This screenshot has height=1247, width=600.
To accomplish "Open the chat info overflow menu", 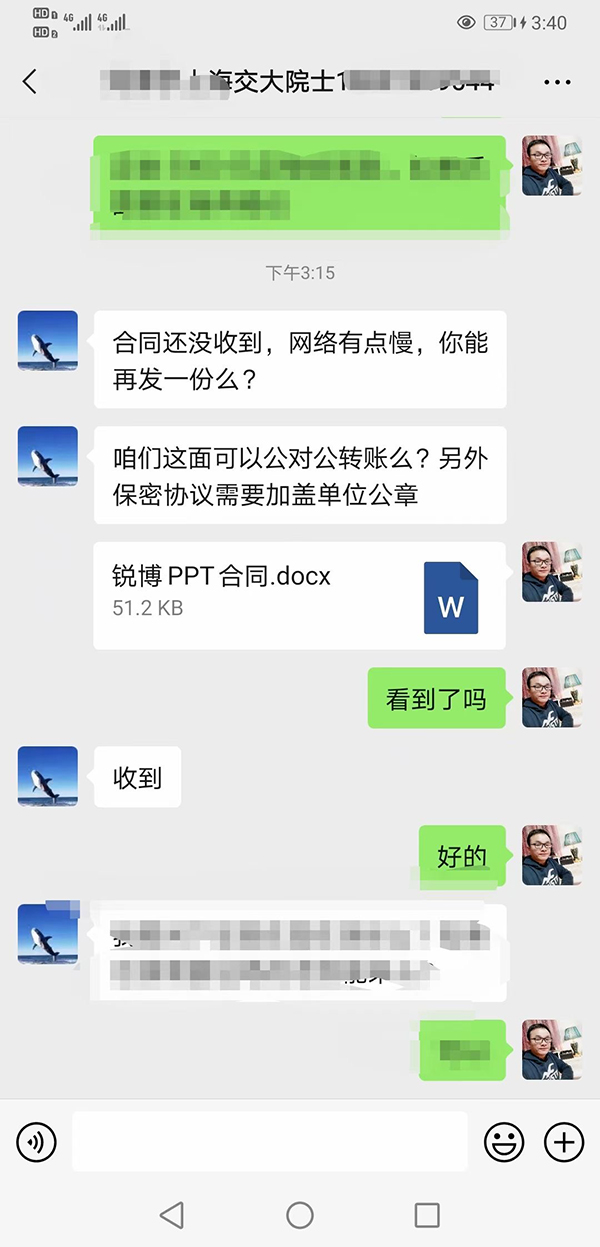I will [x=557, y=82].
